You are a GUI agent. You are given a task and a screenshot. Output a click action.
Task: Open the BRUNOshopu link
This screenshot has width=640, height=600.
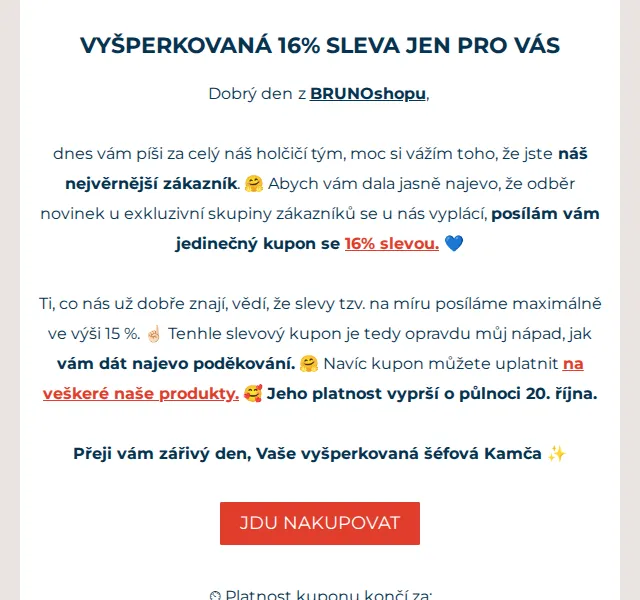(368, 94)
